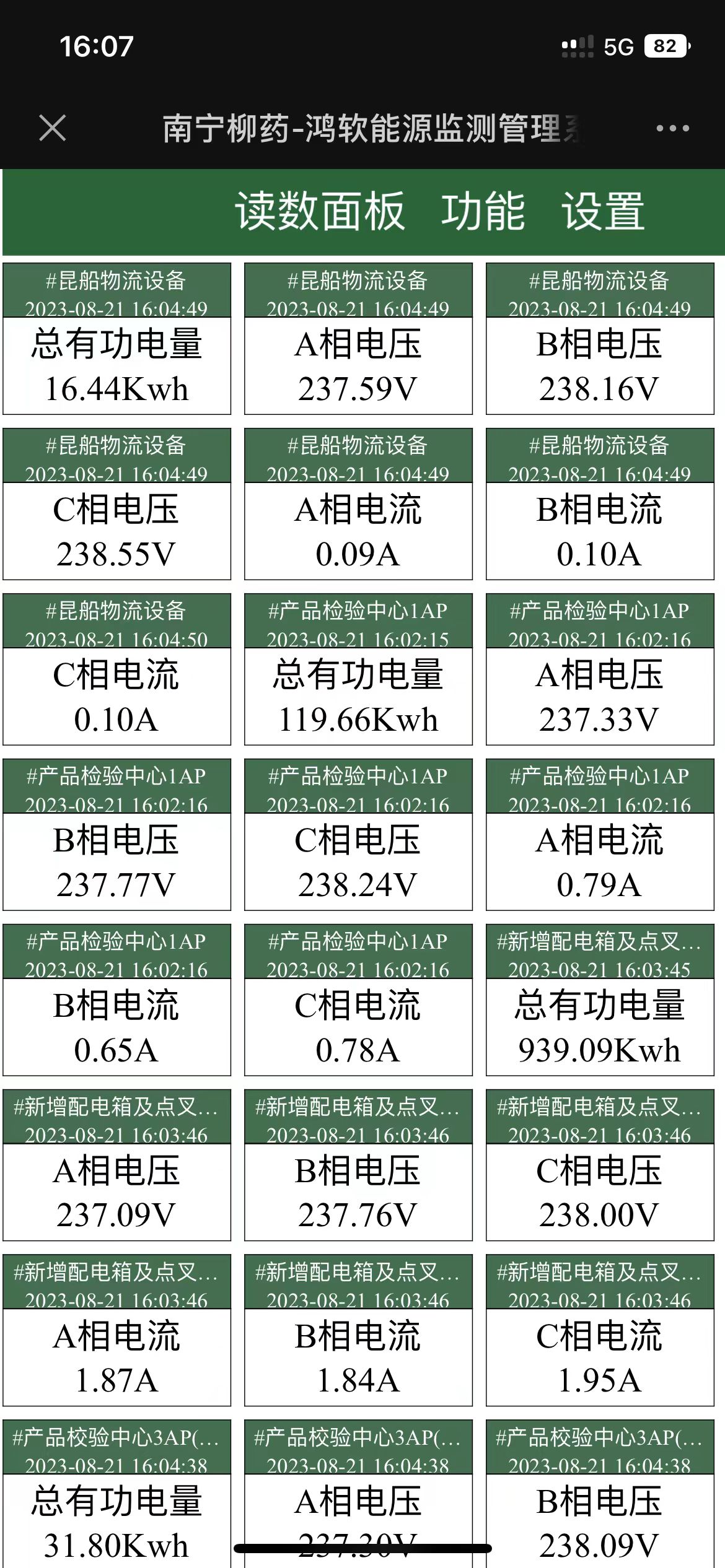
Task: Tap the 昆船物流设备 B相电流 0.10A card
Action: tap(600, 504)
